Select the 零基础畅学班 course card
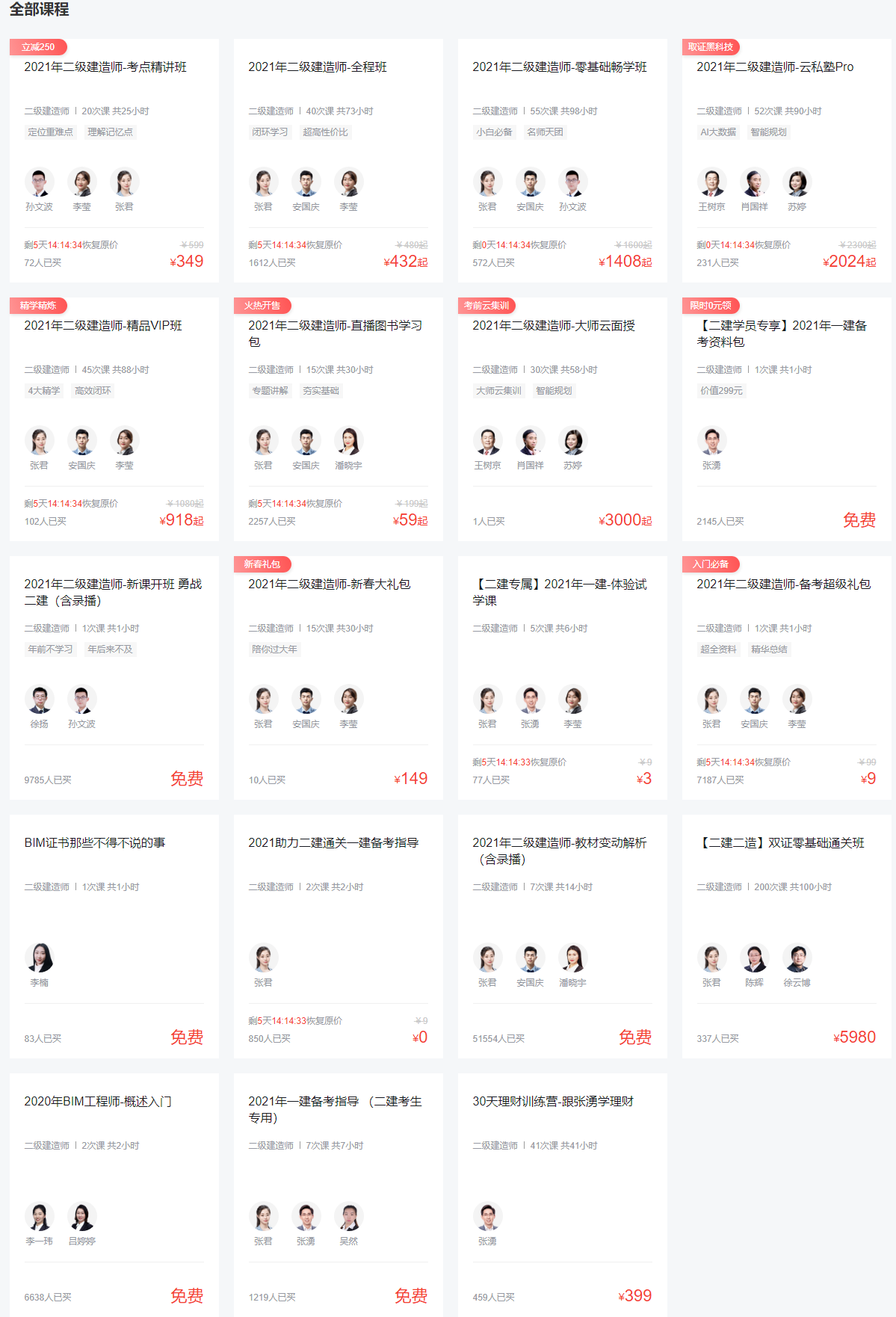896x1317 pixels. [x=559, y=67]
